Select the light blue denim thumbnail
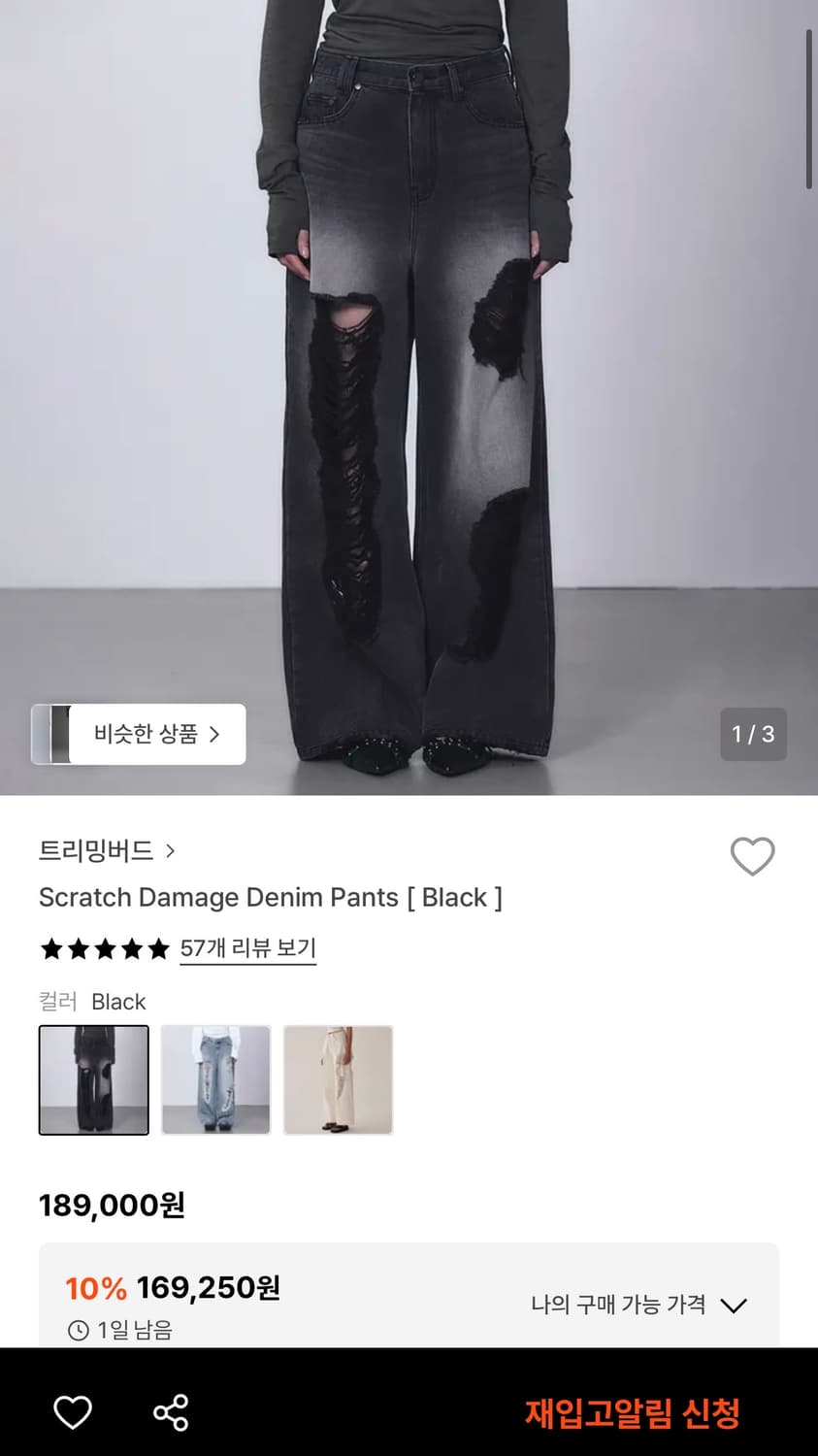Viewport: 818px width, 1456px height. coord(215,1080)
